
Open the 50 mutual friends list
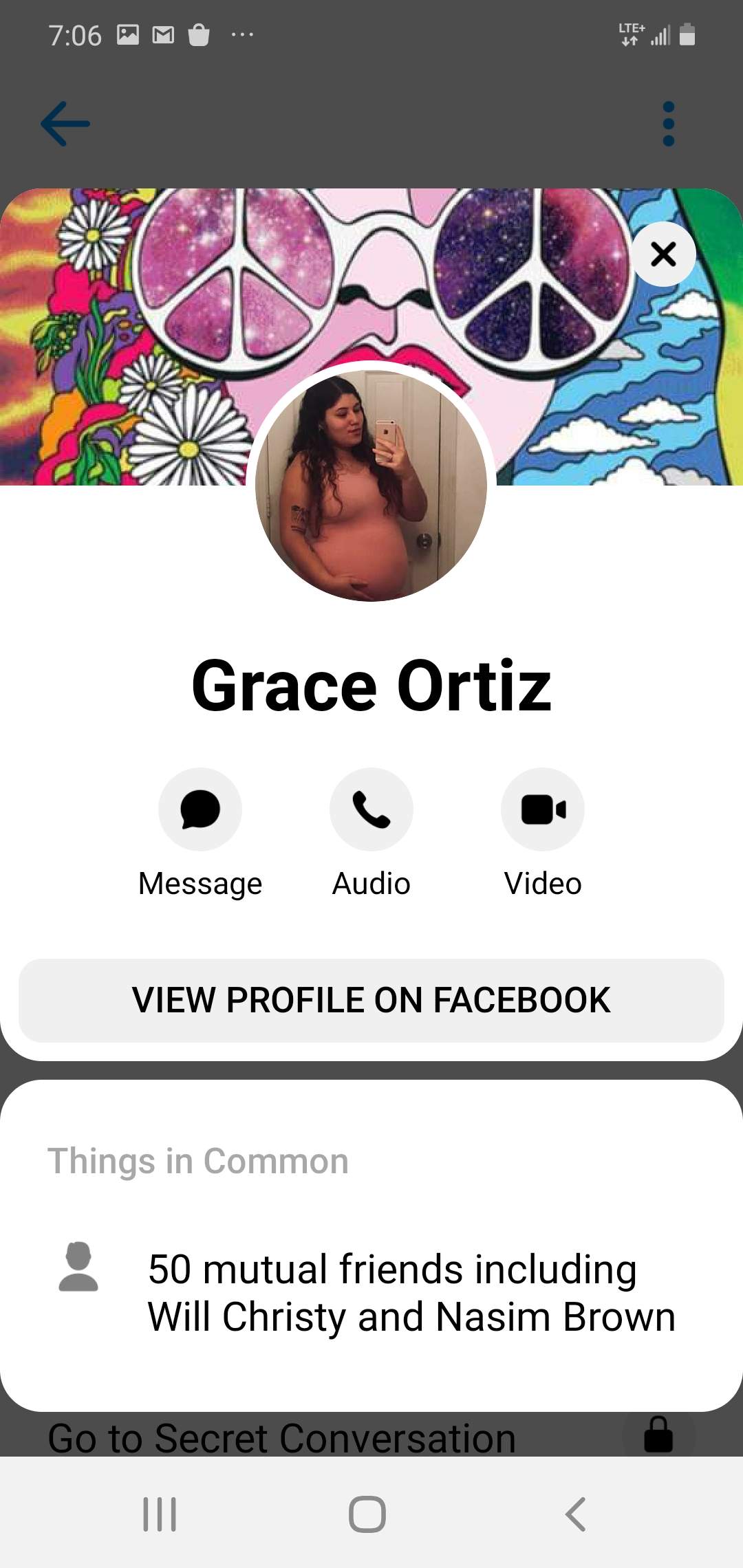(411, 1293)
